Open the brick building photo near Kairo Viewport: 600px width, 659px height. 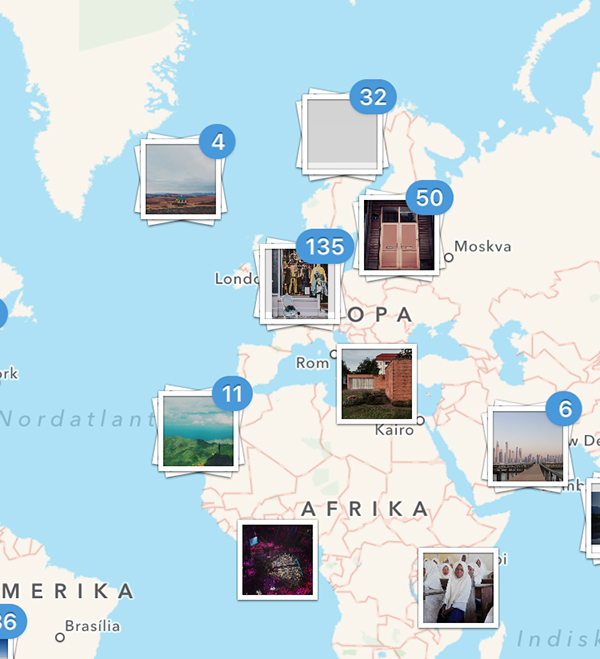[376, 385]
